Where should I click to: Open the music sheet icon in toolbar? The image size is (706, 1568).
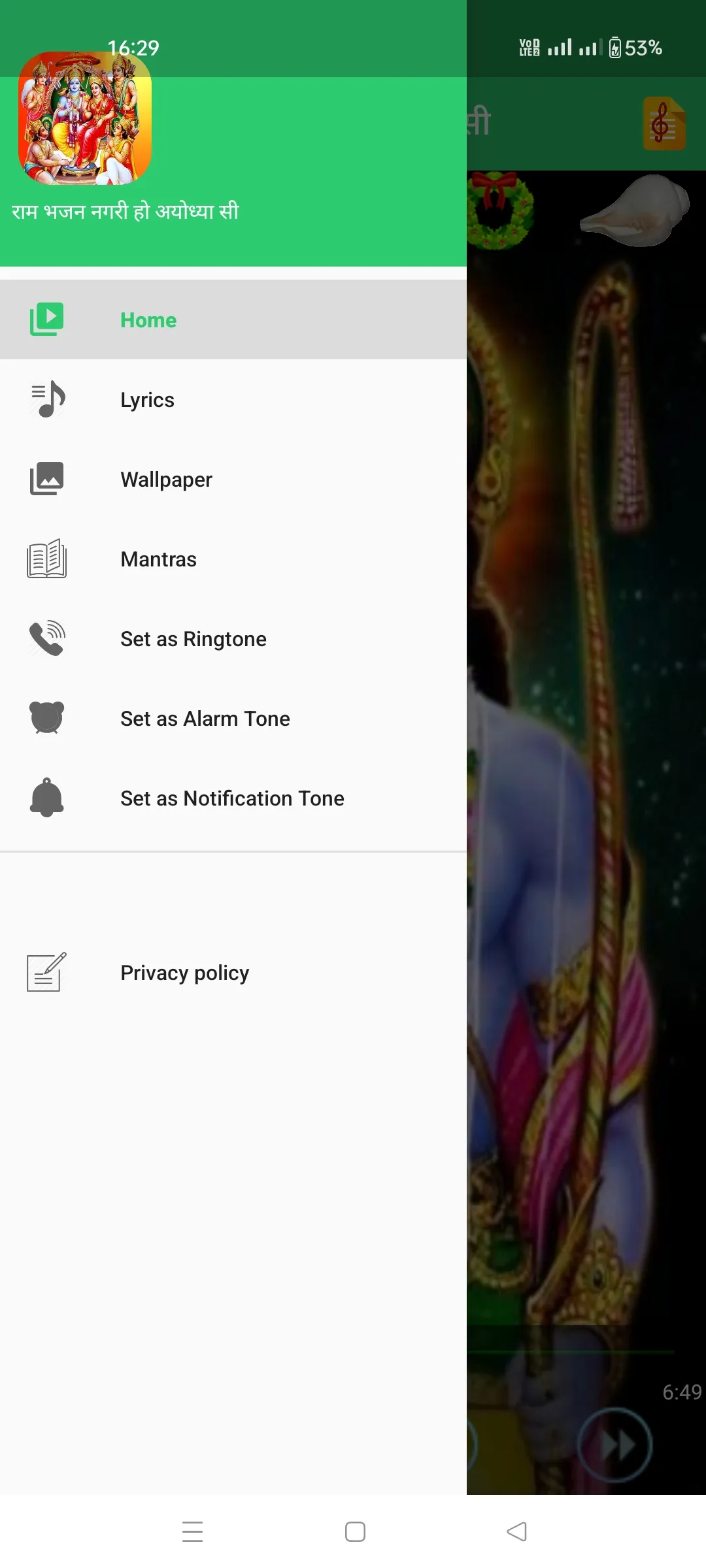663,124
